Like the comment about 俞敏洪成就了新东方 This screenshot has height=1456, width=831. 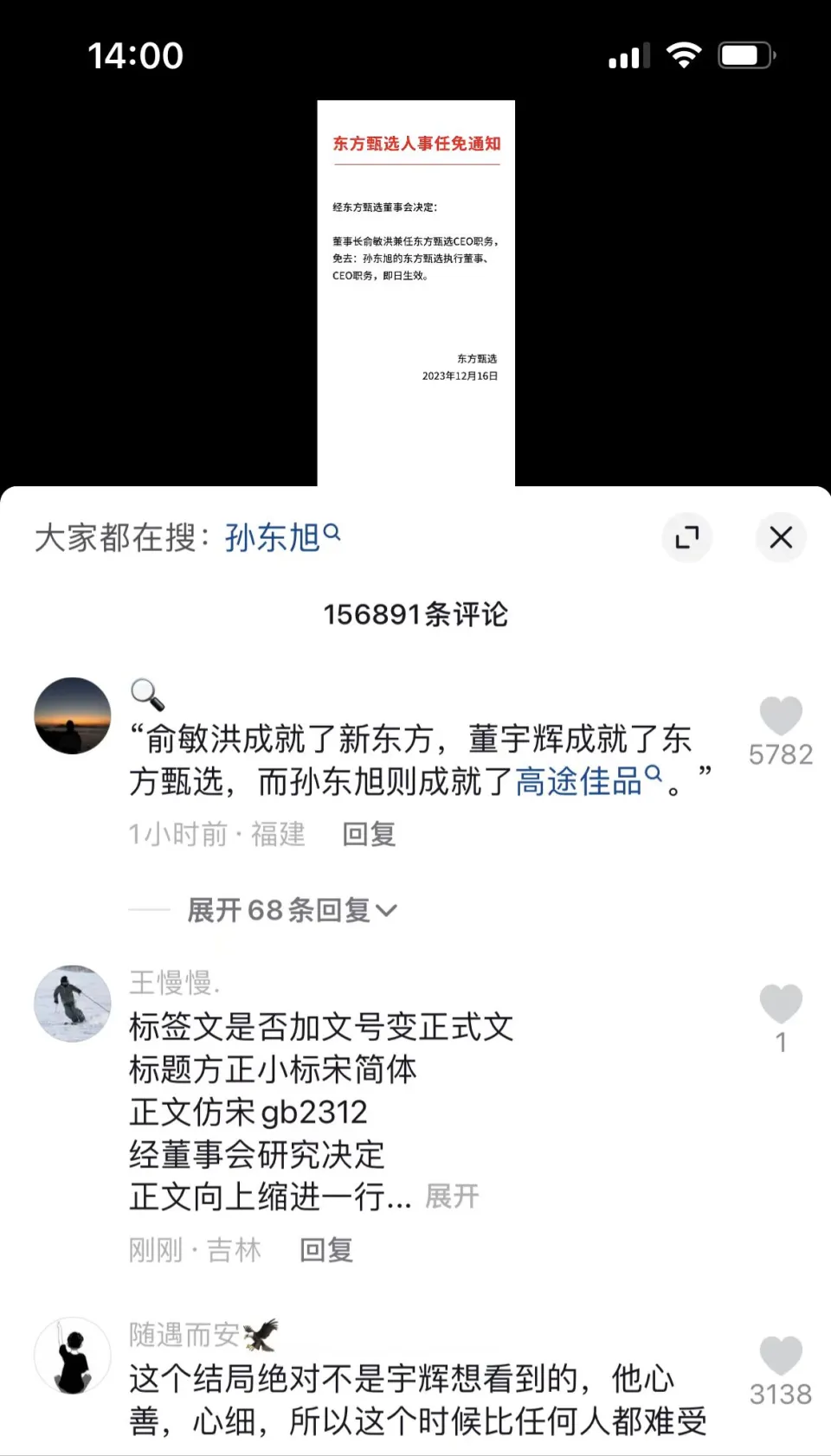click(780, 717)
